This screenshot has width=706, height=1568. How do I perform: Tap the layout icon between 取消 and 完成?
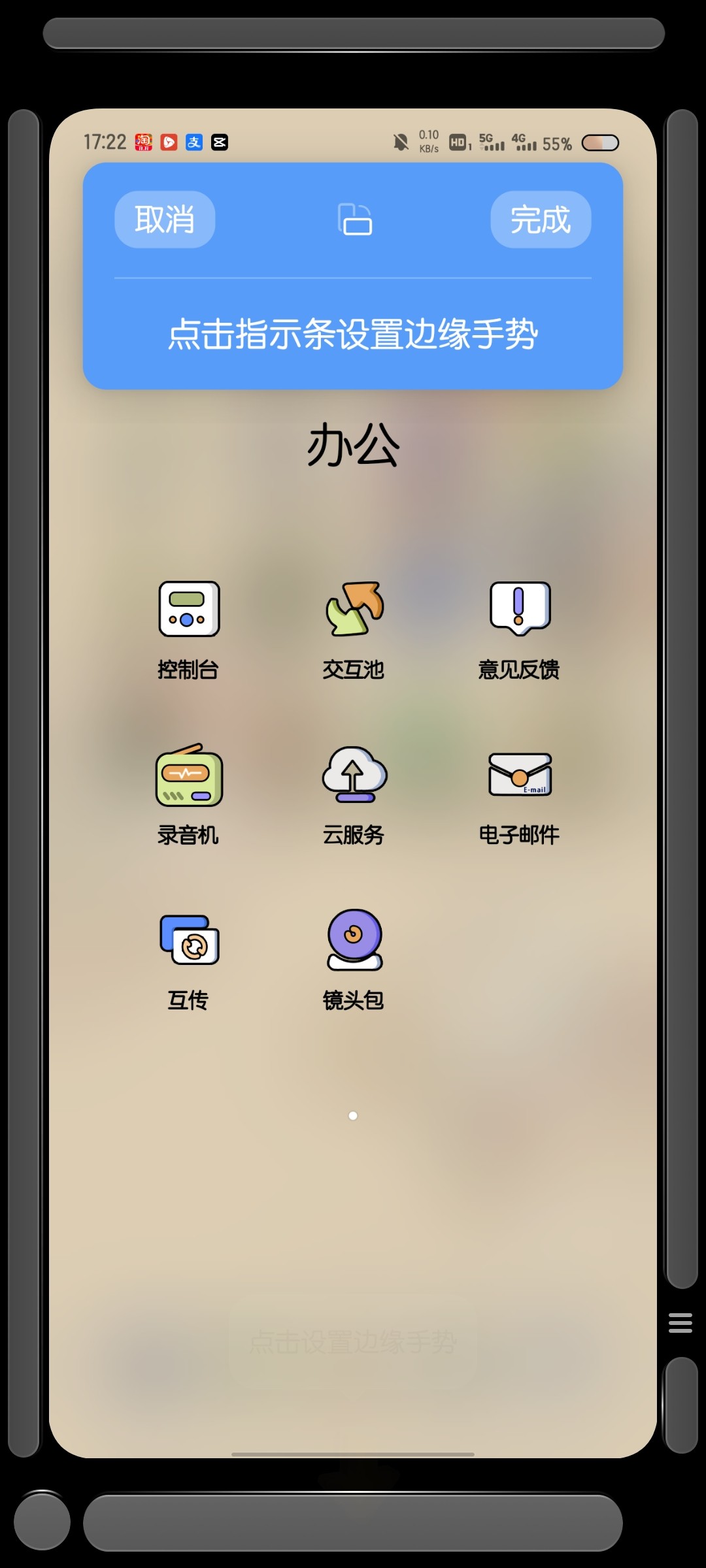pos(354,219)
